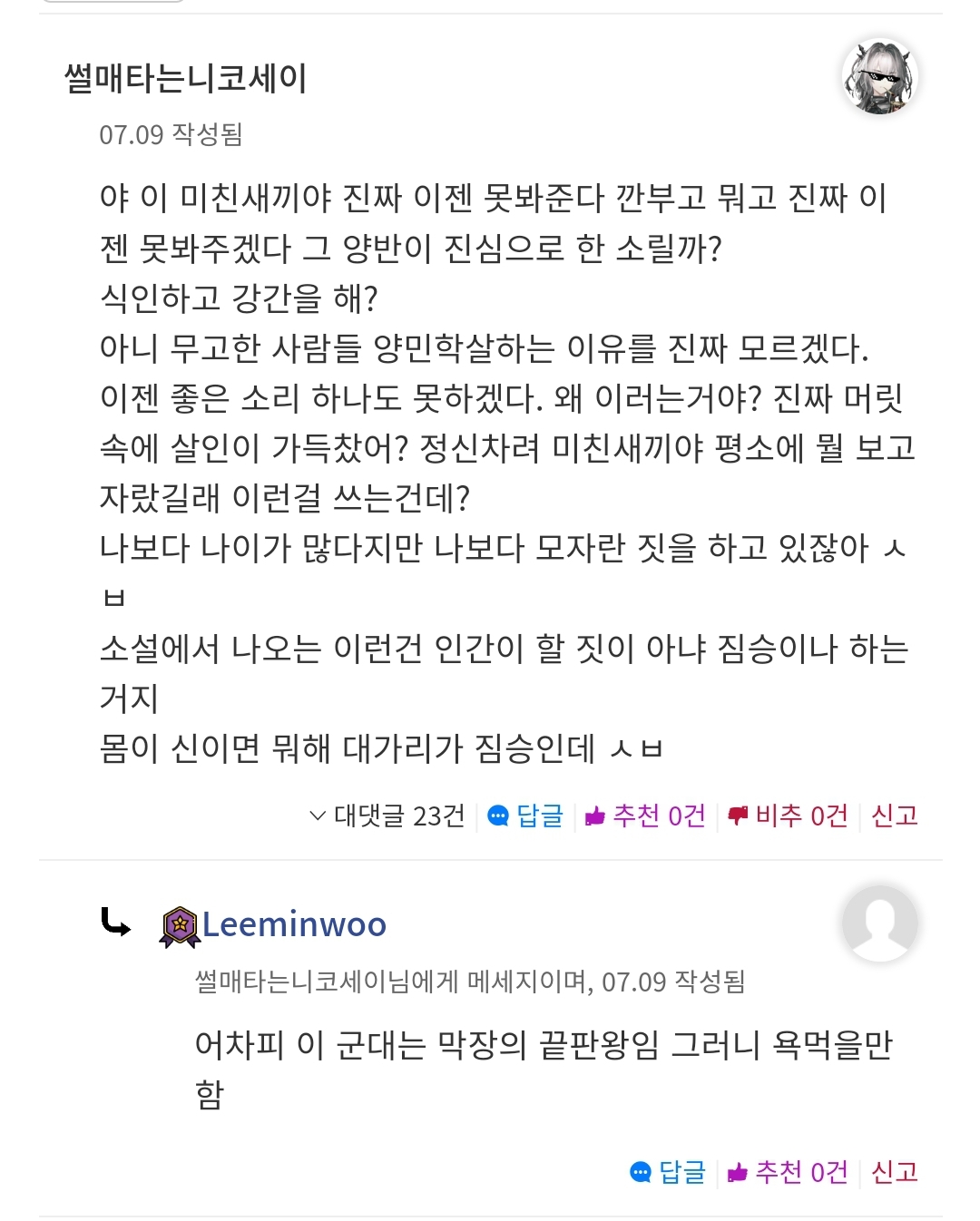
Task: Downvote 썰매타는니코세이's comment
Action: click(x=789, y=816)
